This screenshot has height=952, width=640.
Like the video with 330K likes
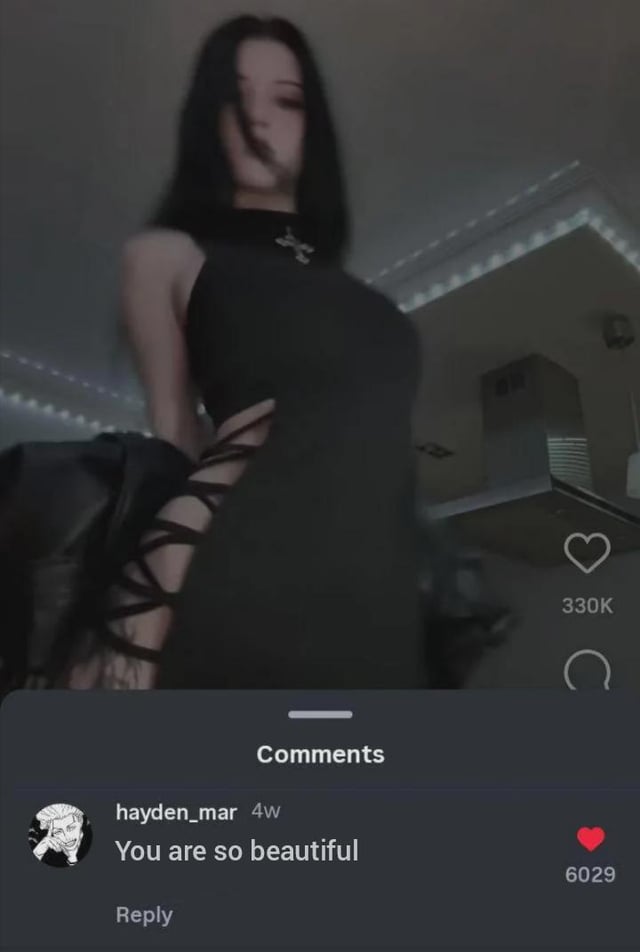587,553
